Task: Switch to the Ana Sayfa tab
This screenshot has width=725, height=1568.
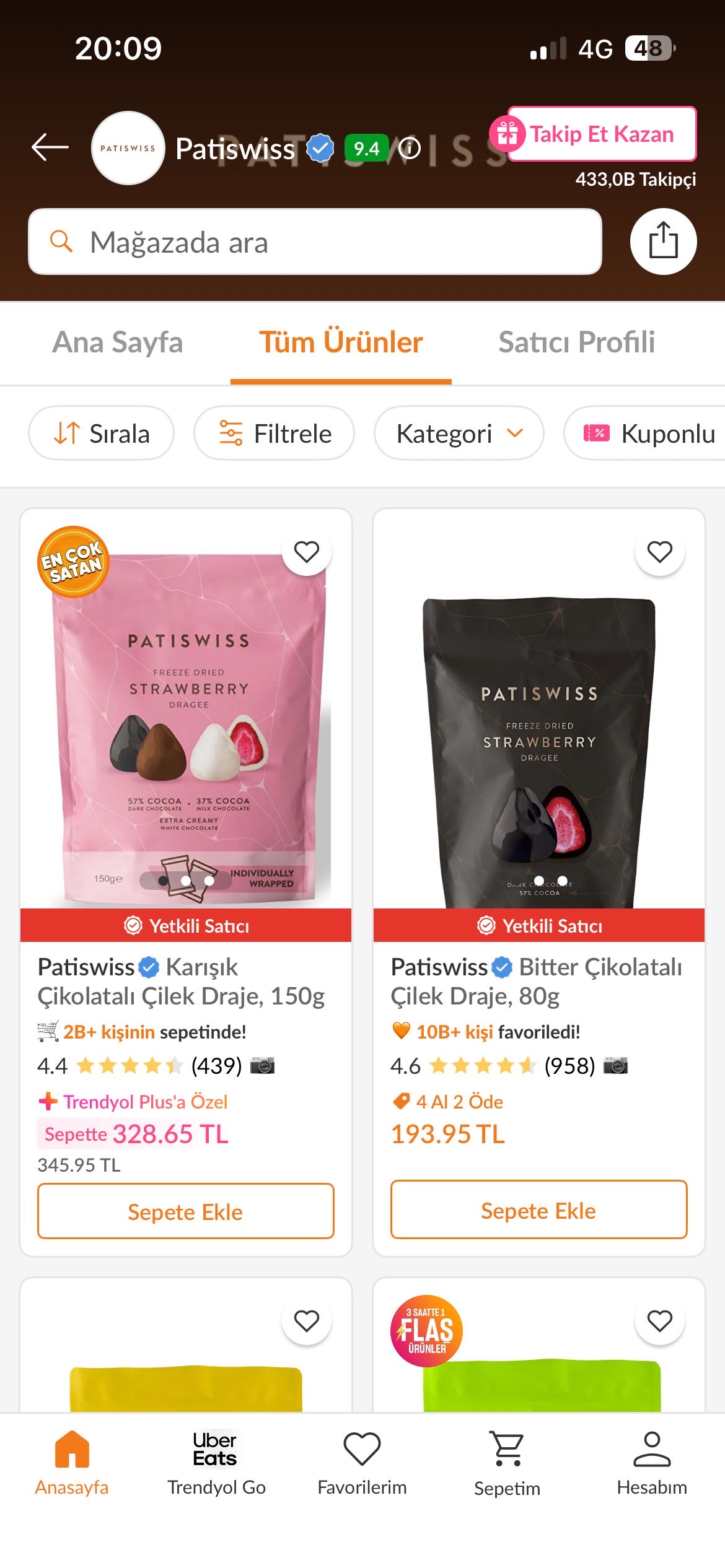Action: pyautogui.click(x=118, y=342)
